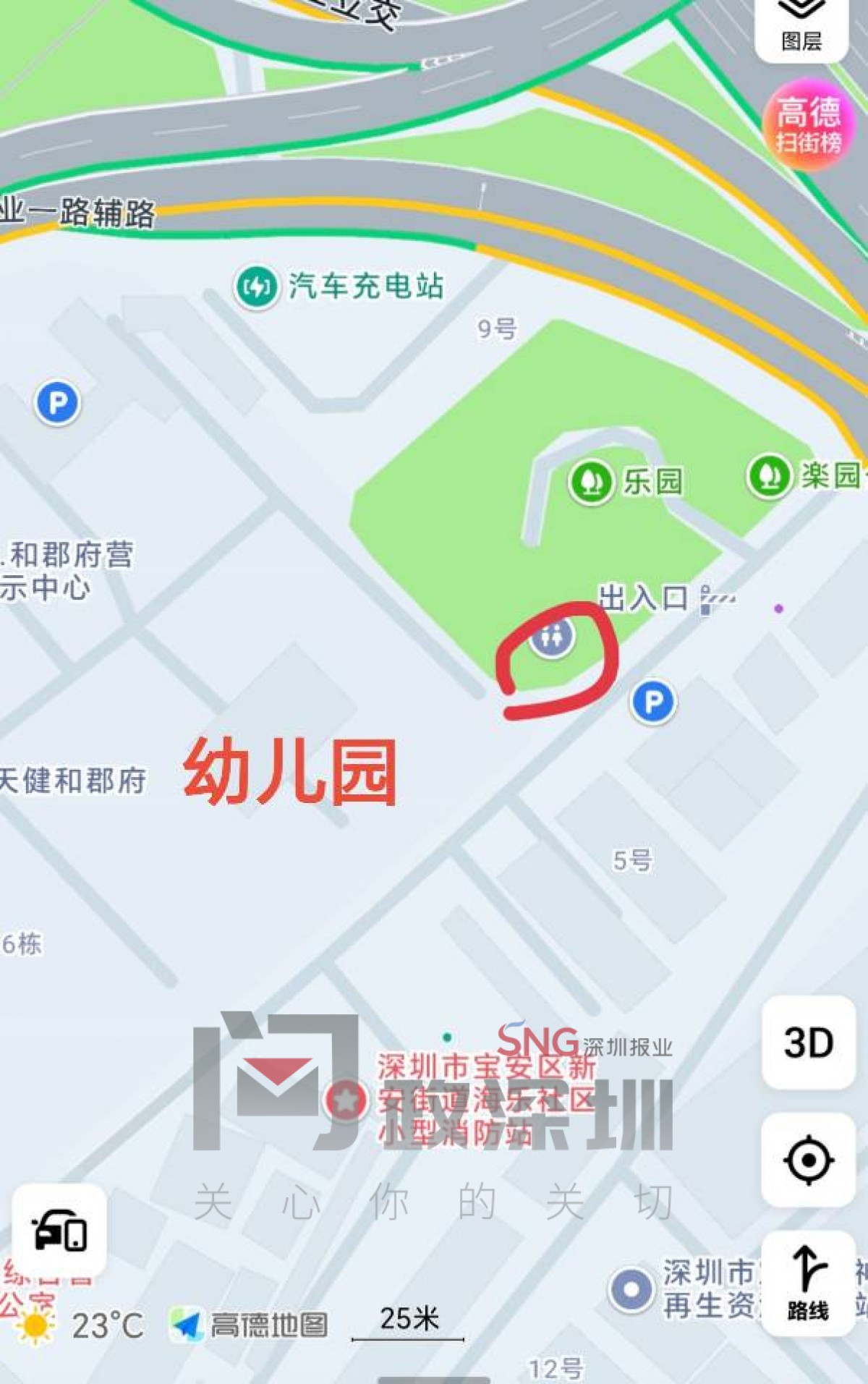Open the 图层 layers panel

point(801,26)
